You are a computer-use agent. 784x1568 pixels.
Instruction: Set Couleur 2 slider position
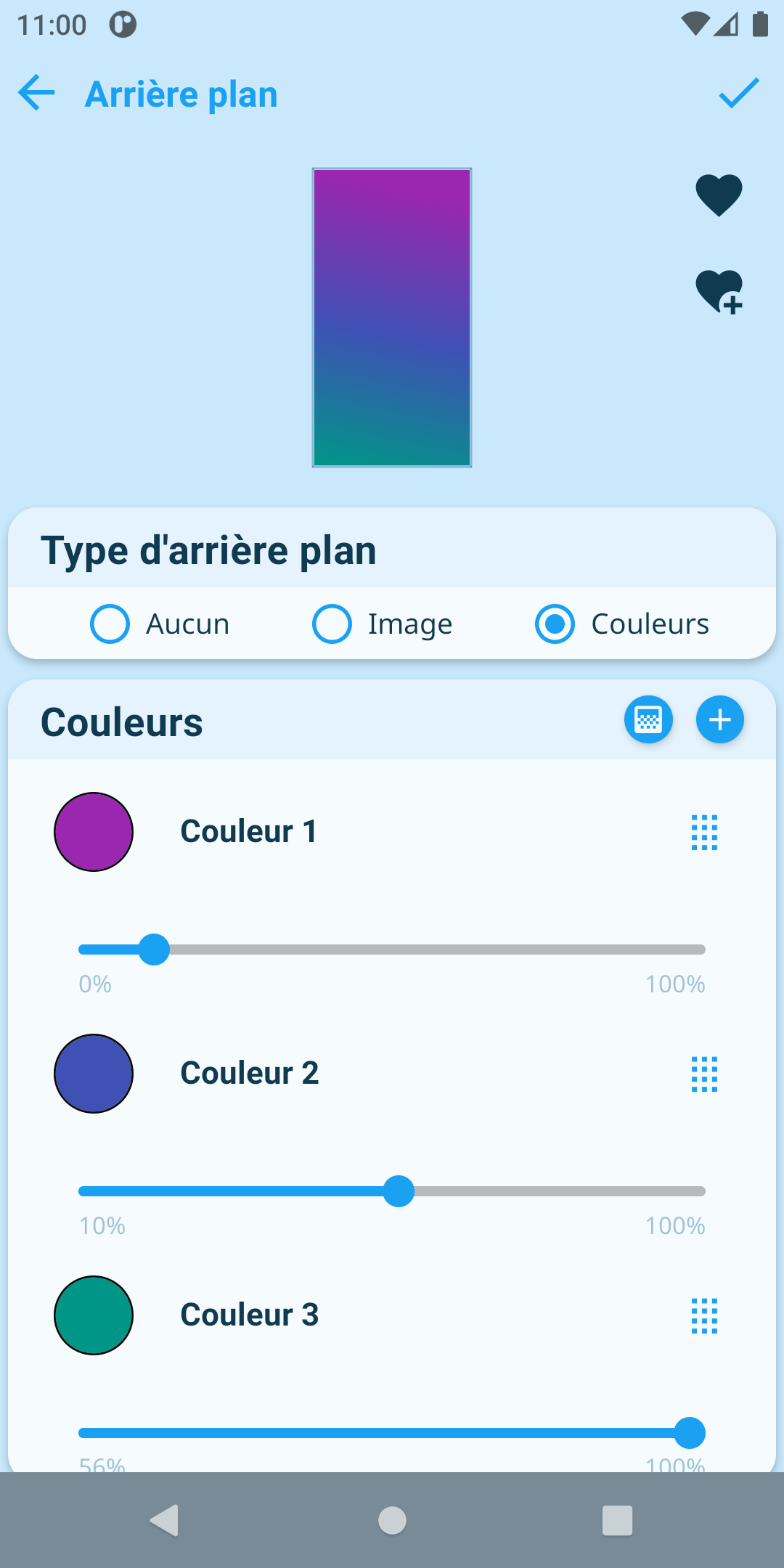pos(392,1191)
